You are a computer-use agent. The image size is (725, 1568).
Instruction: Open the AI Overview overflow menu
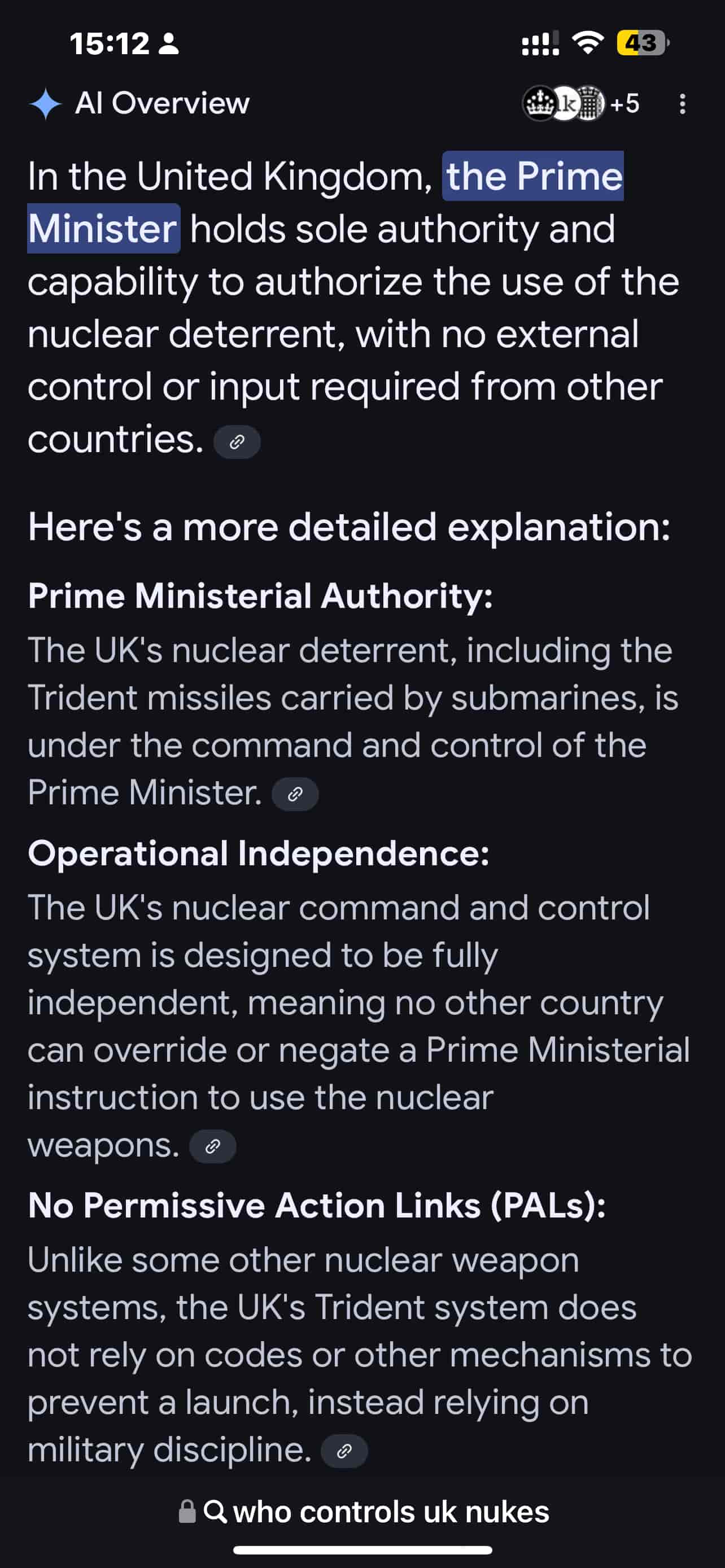click(683, 104)
